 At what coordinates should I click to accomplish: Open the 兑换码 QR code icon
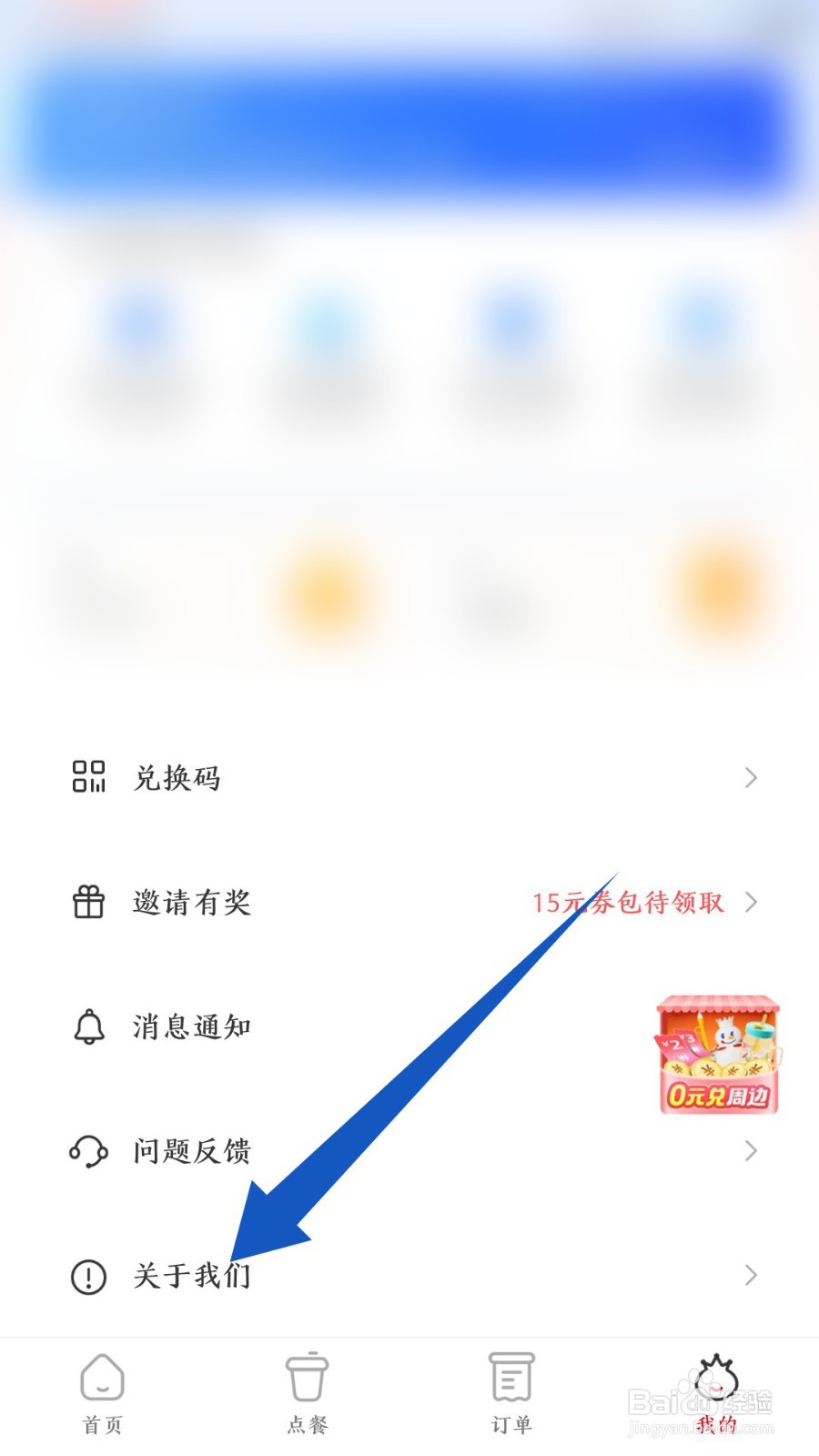pyautogui.click(x=88, y=778)
